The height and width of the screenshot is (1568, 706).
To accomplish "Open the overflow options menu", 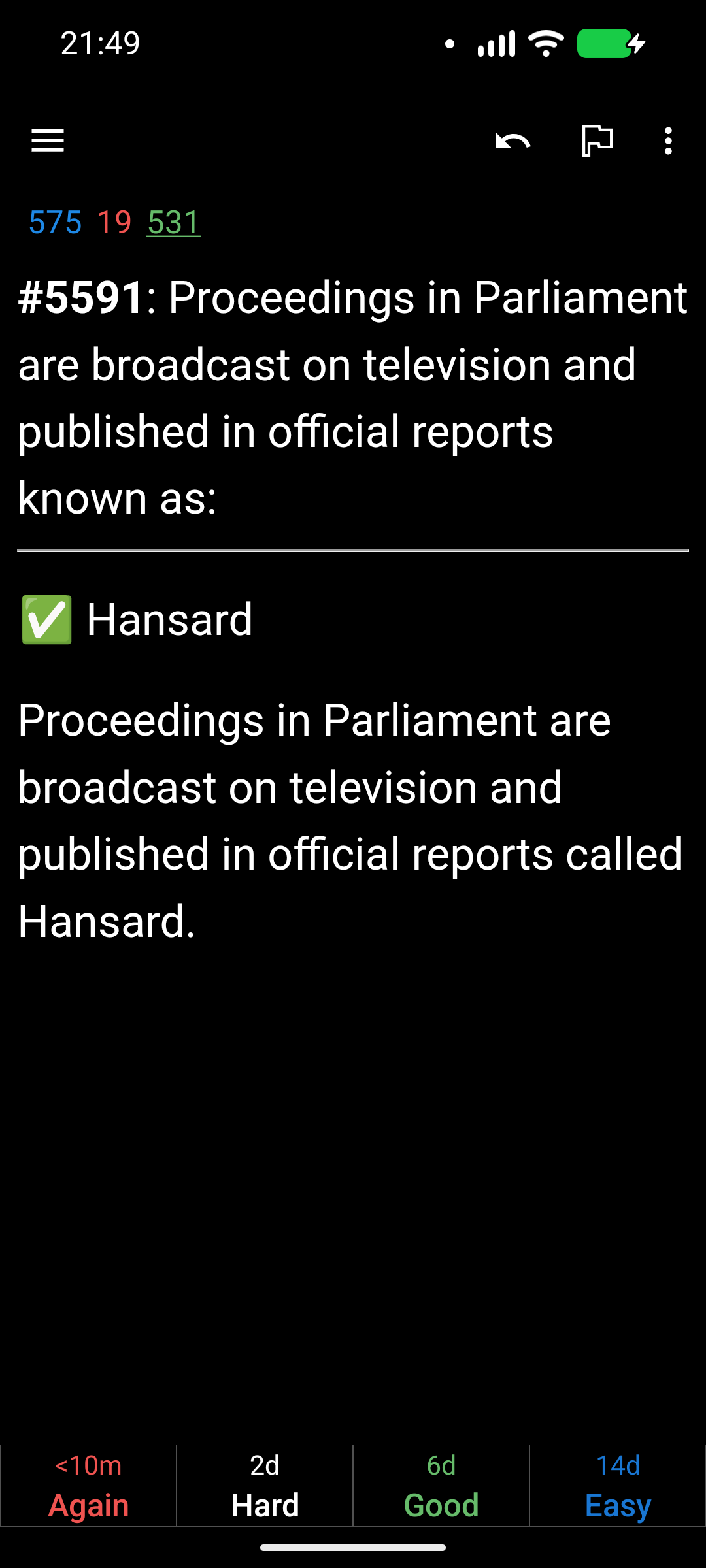I will point(667,140).
